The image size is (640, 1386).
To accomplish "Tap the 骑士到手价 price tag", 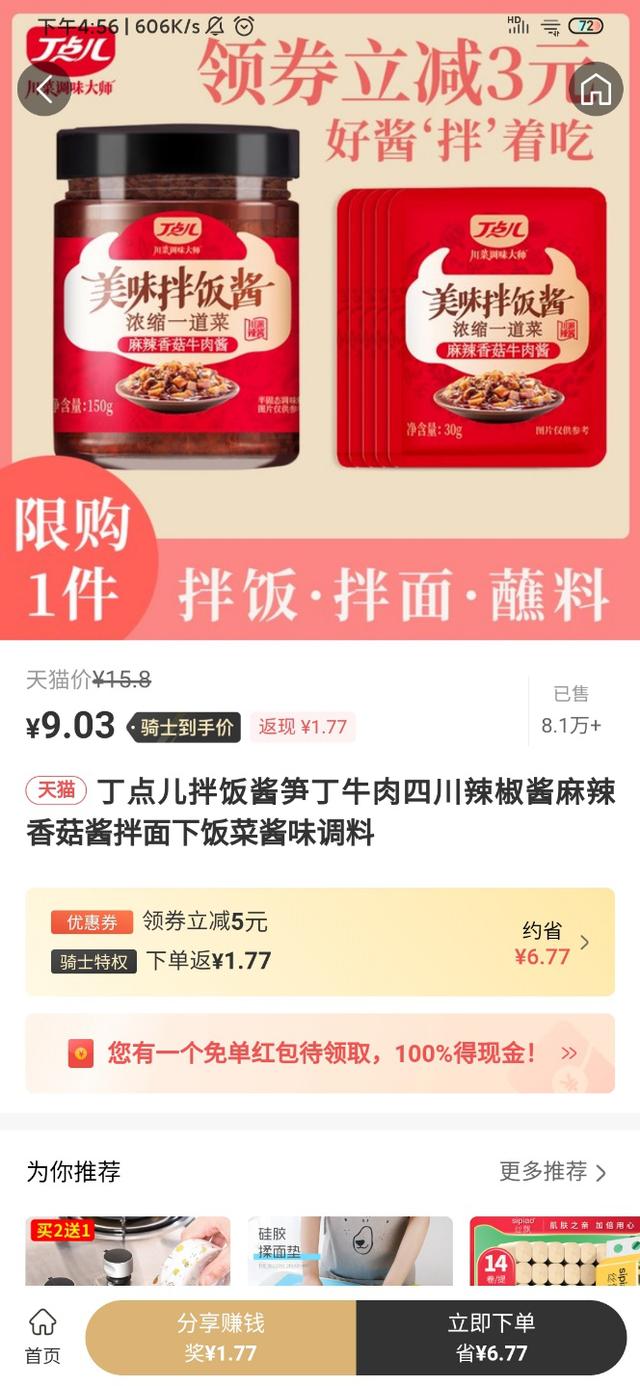I will [183, 727].
